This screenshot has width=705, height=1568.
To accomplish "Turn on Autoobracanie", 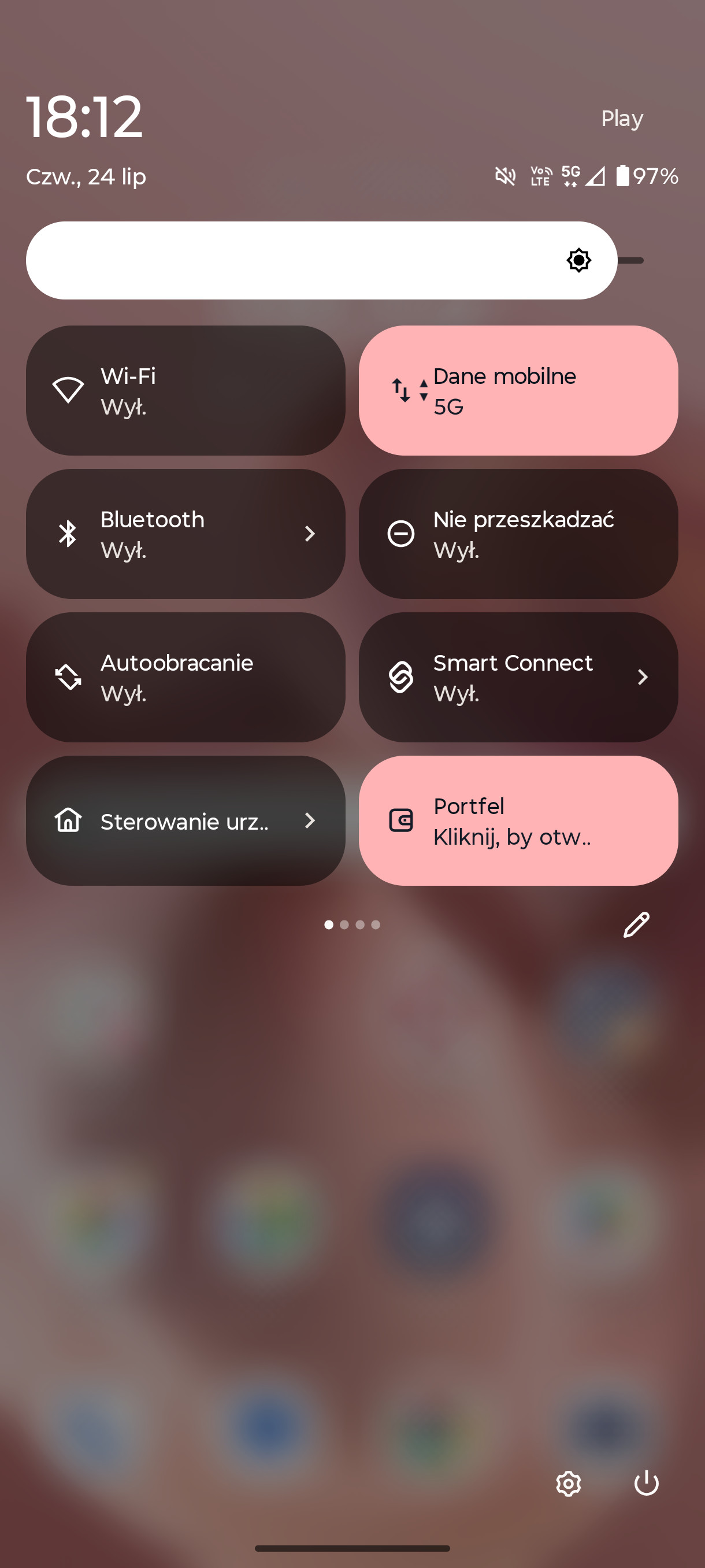I will pos(185,677).
